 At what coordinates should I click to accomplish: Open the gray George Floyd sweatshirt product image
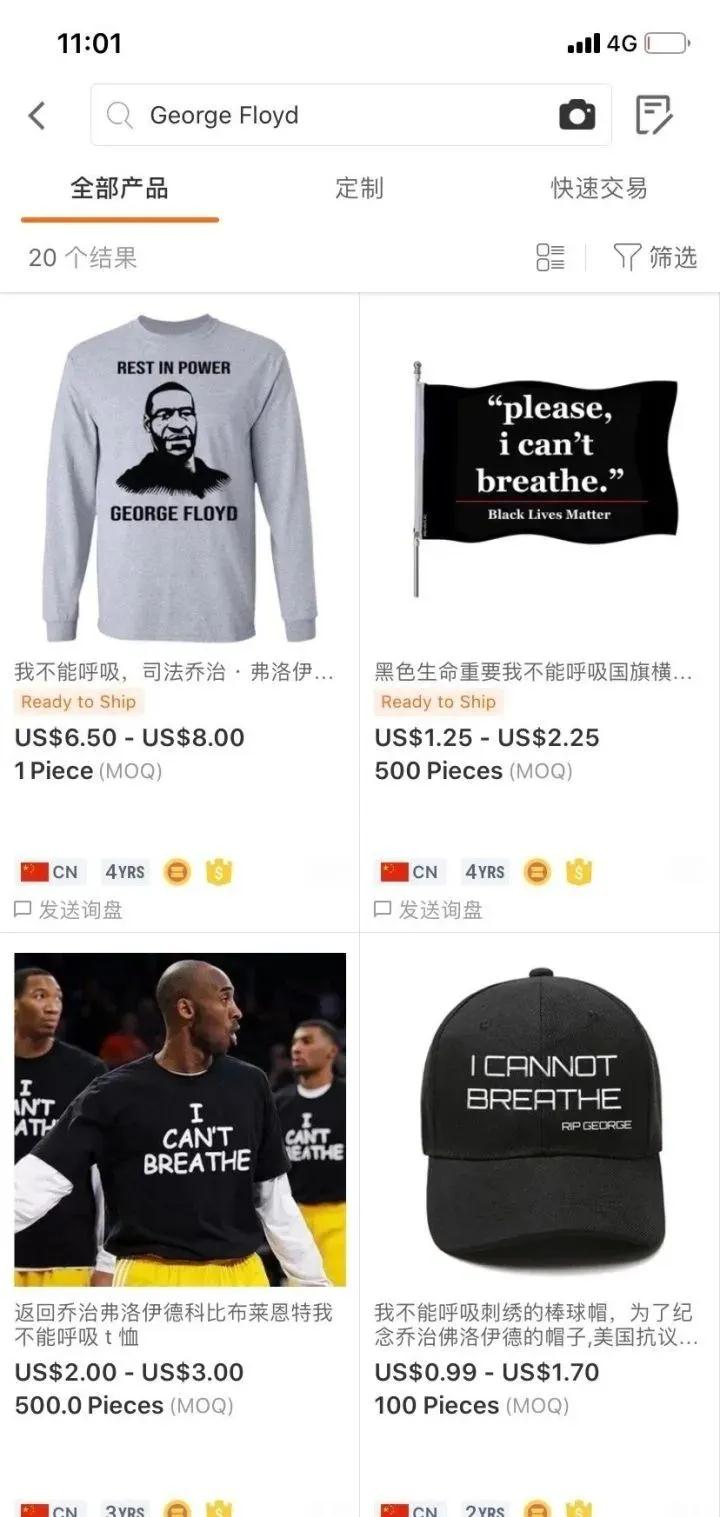pos(180,470)
